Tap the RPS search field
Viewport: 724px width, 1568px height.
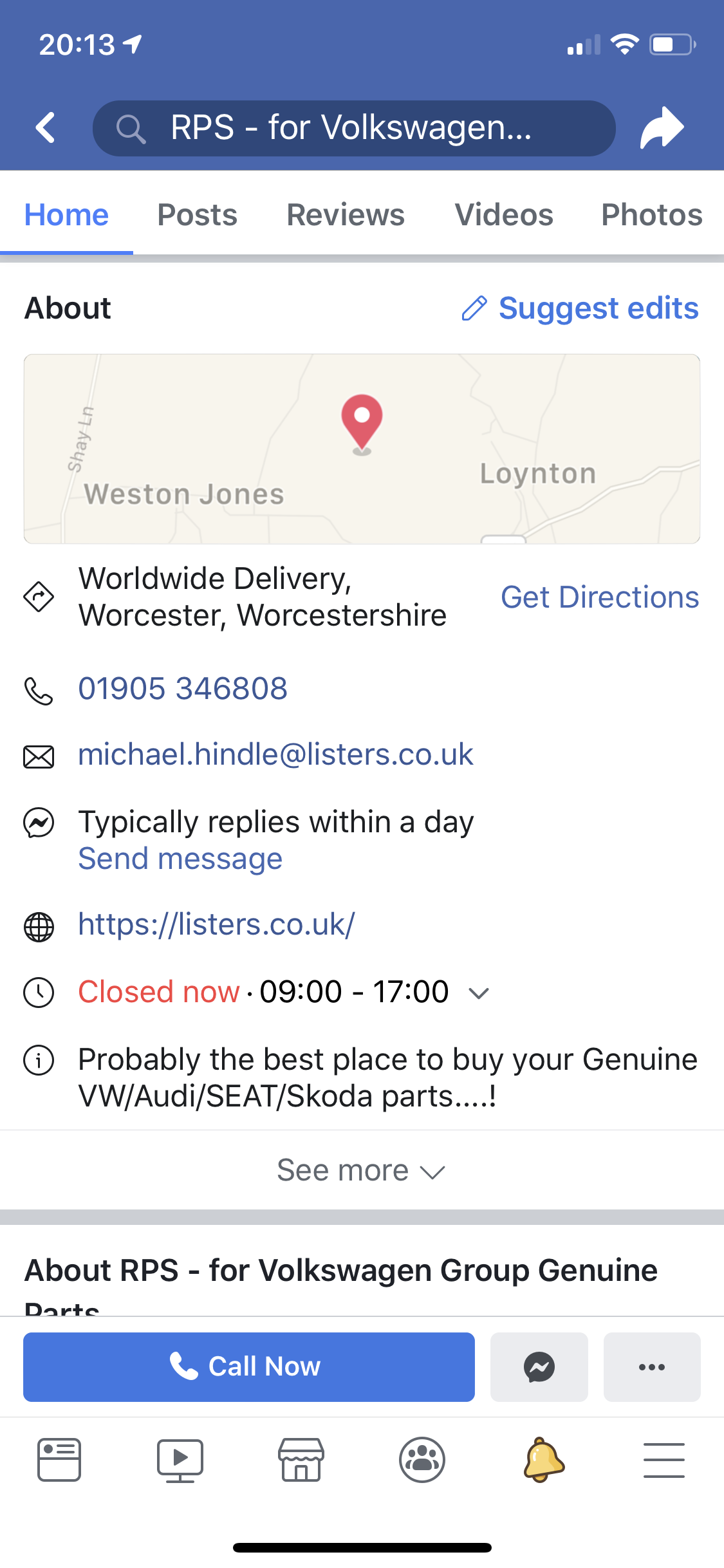coord(354,127)
